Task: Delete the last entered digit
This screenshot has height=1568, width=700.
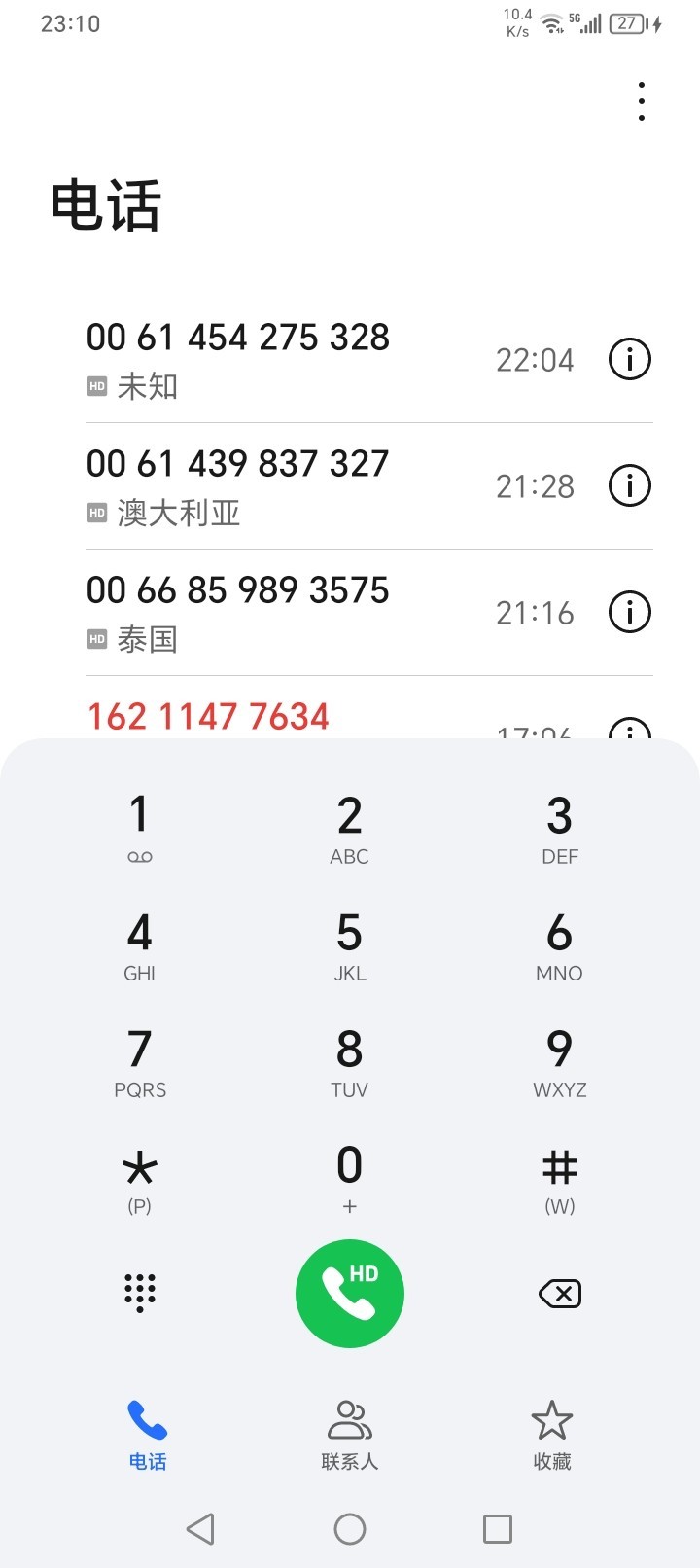Action: (x=559, y=1294)
